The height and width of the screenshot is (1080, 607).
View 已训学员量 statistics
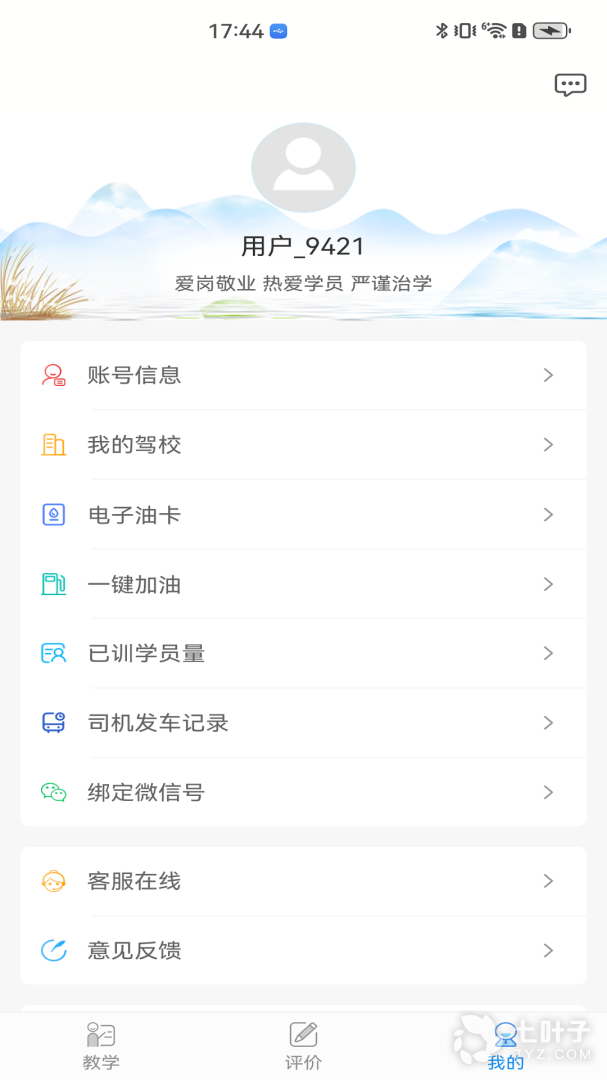coord(303,654)
